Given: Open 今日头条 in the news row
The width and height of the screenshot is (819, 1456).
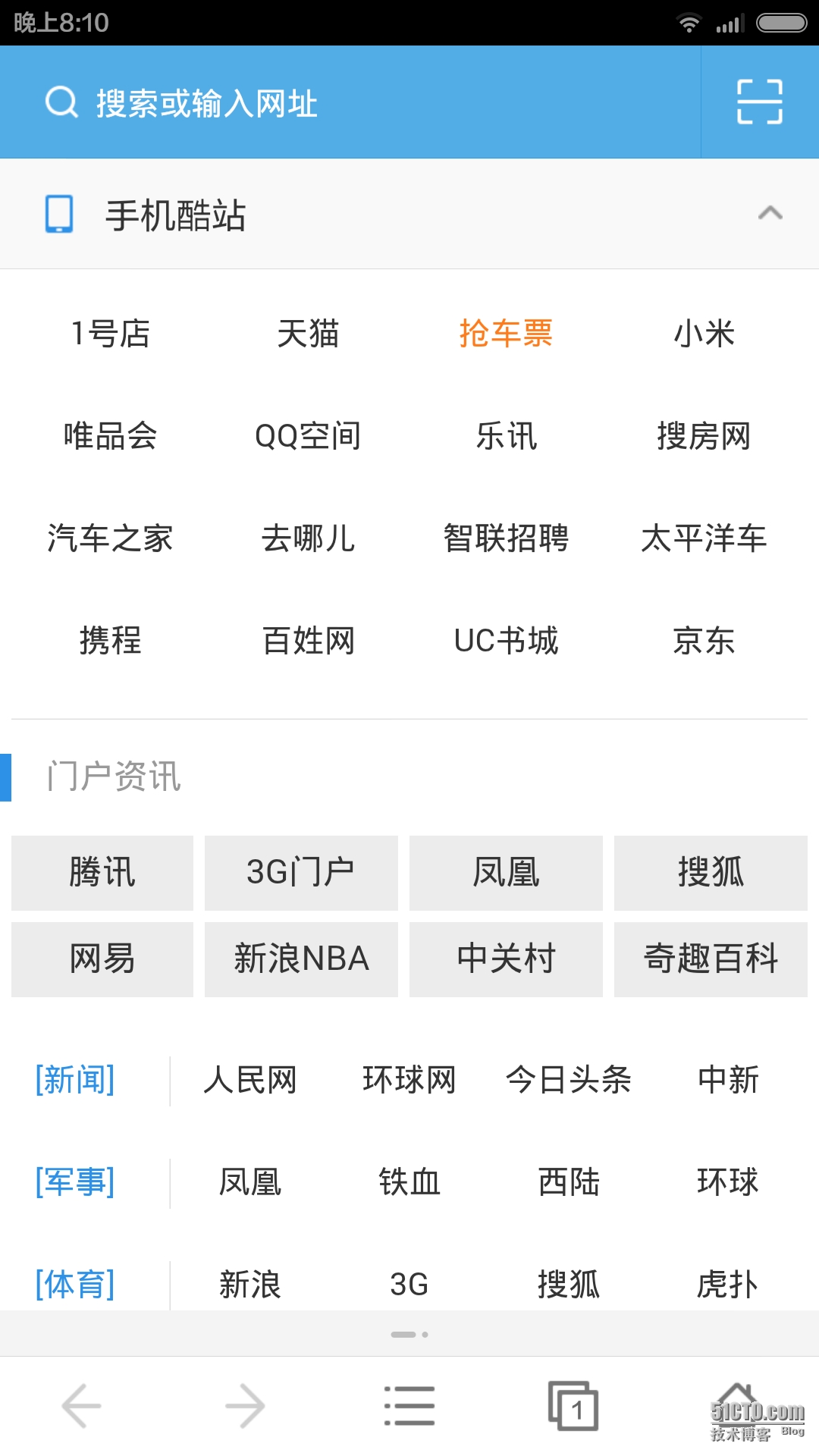Looking at the screenshot, I should point(569,1080).
